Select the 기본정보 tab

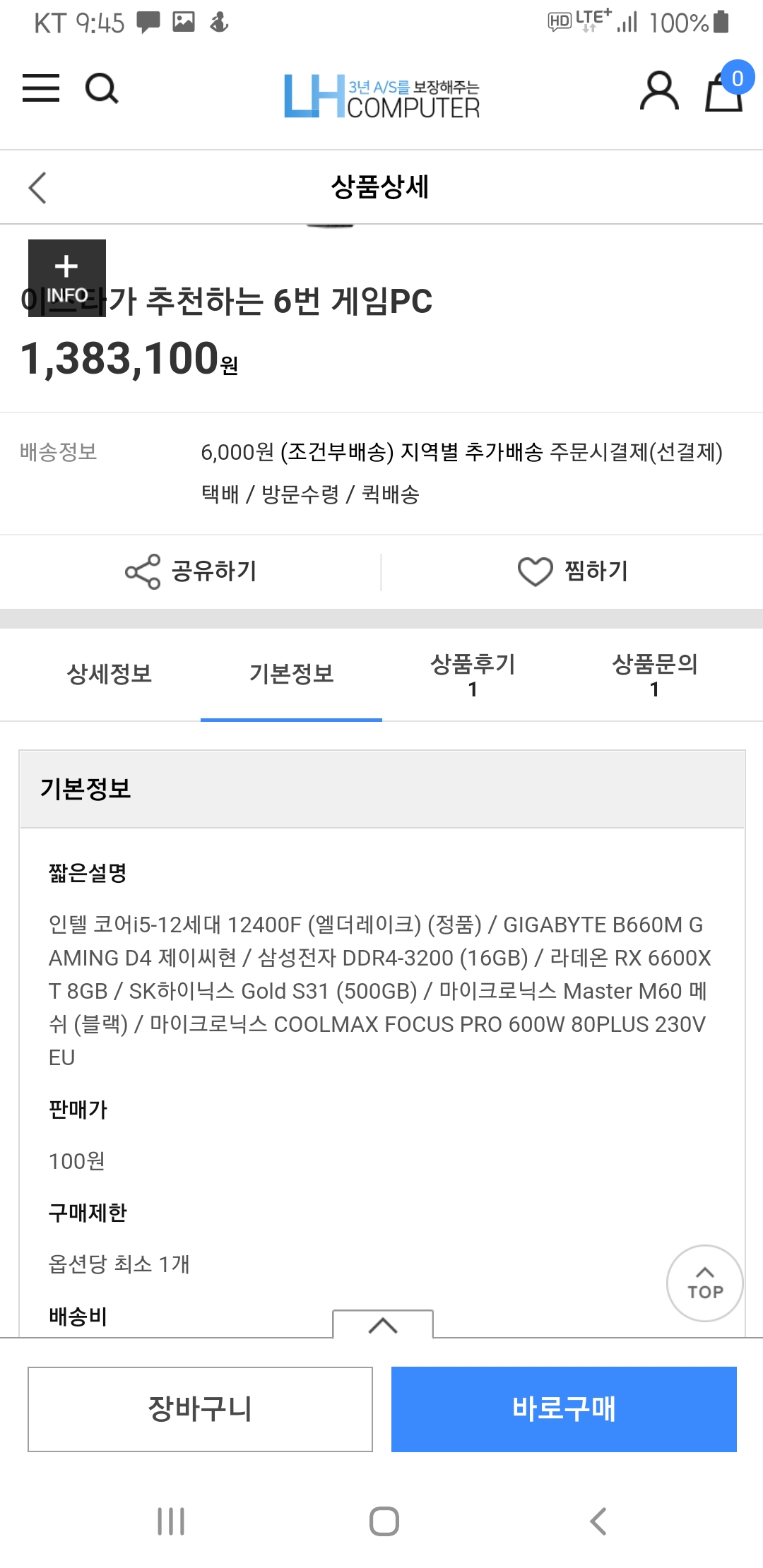pos(291,675)
